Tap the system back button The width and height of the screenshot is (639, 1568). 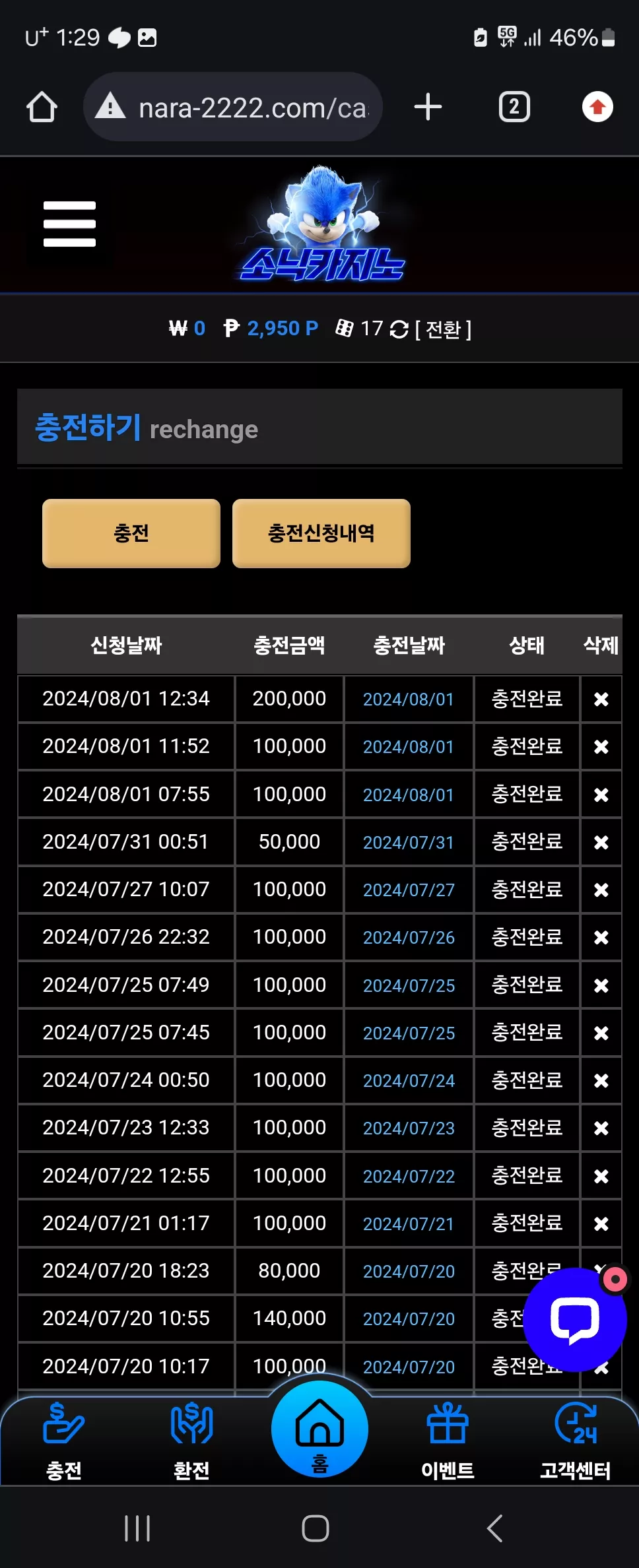(x=495, y=1528)
